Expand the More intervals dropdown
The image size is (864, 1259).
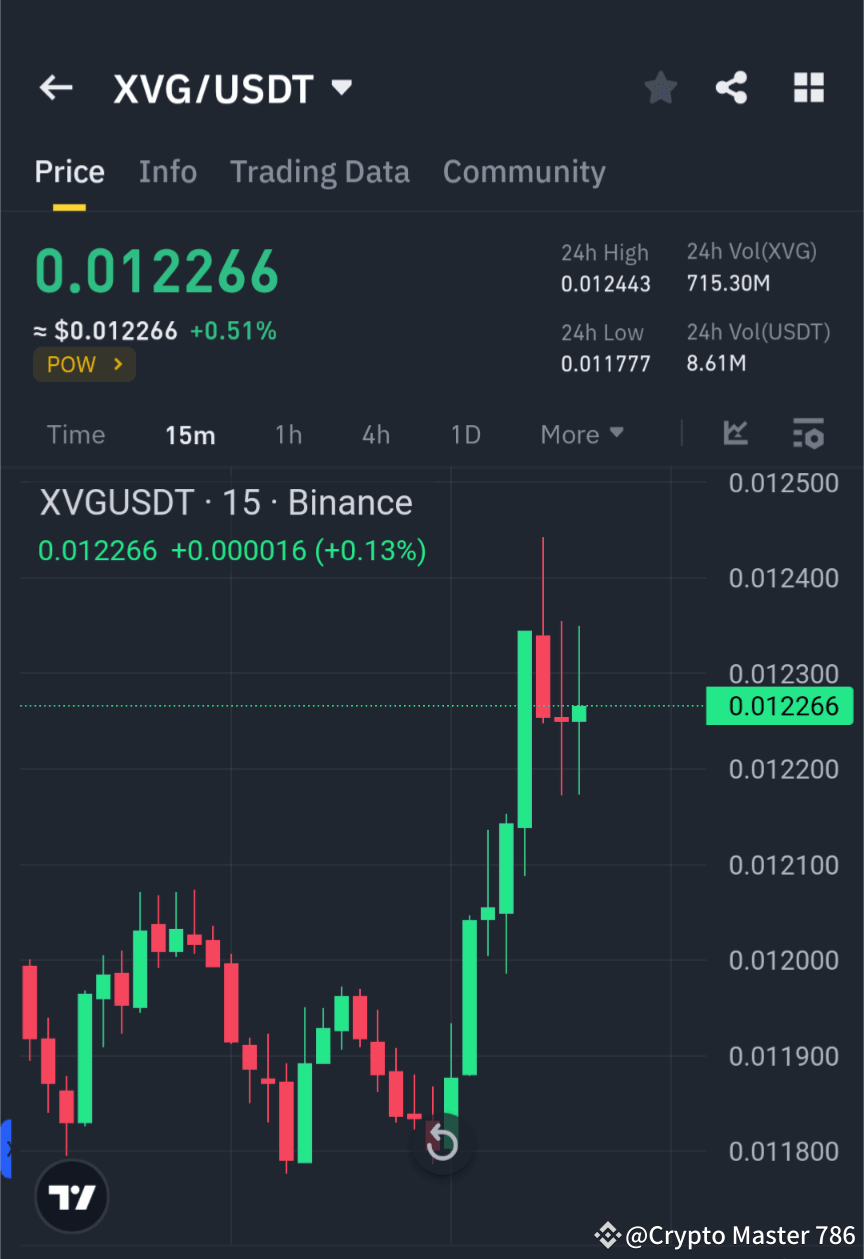coord(581,434)
